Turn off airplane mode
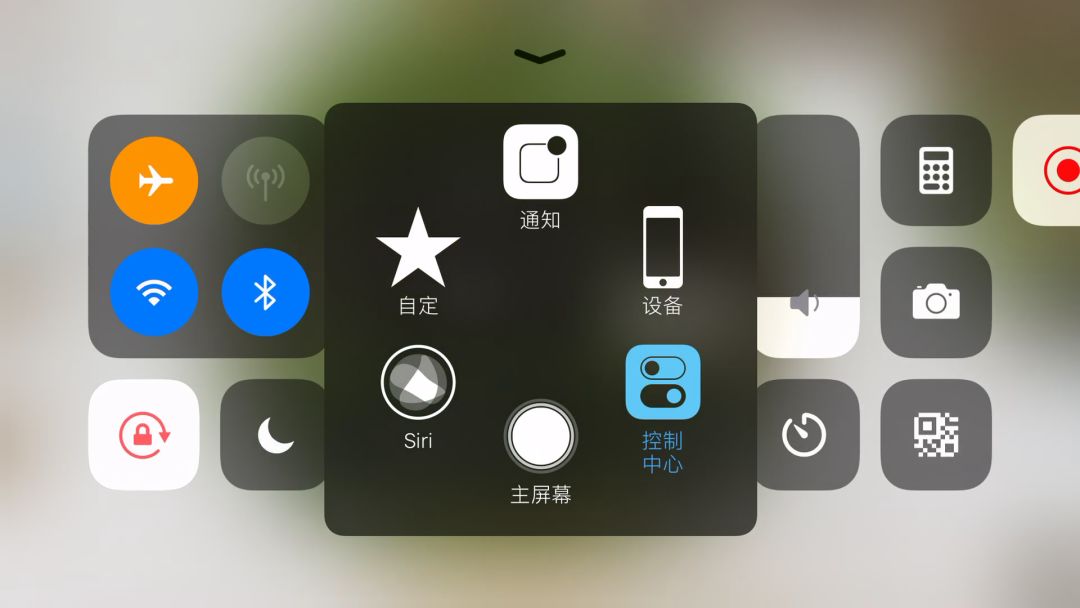This screenshot has width=1080, height=608. pyautogui.click(x=154, y=181)
